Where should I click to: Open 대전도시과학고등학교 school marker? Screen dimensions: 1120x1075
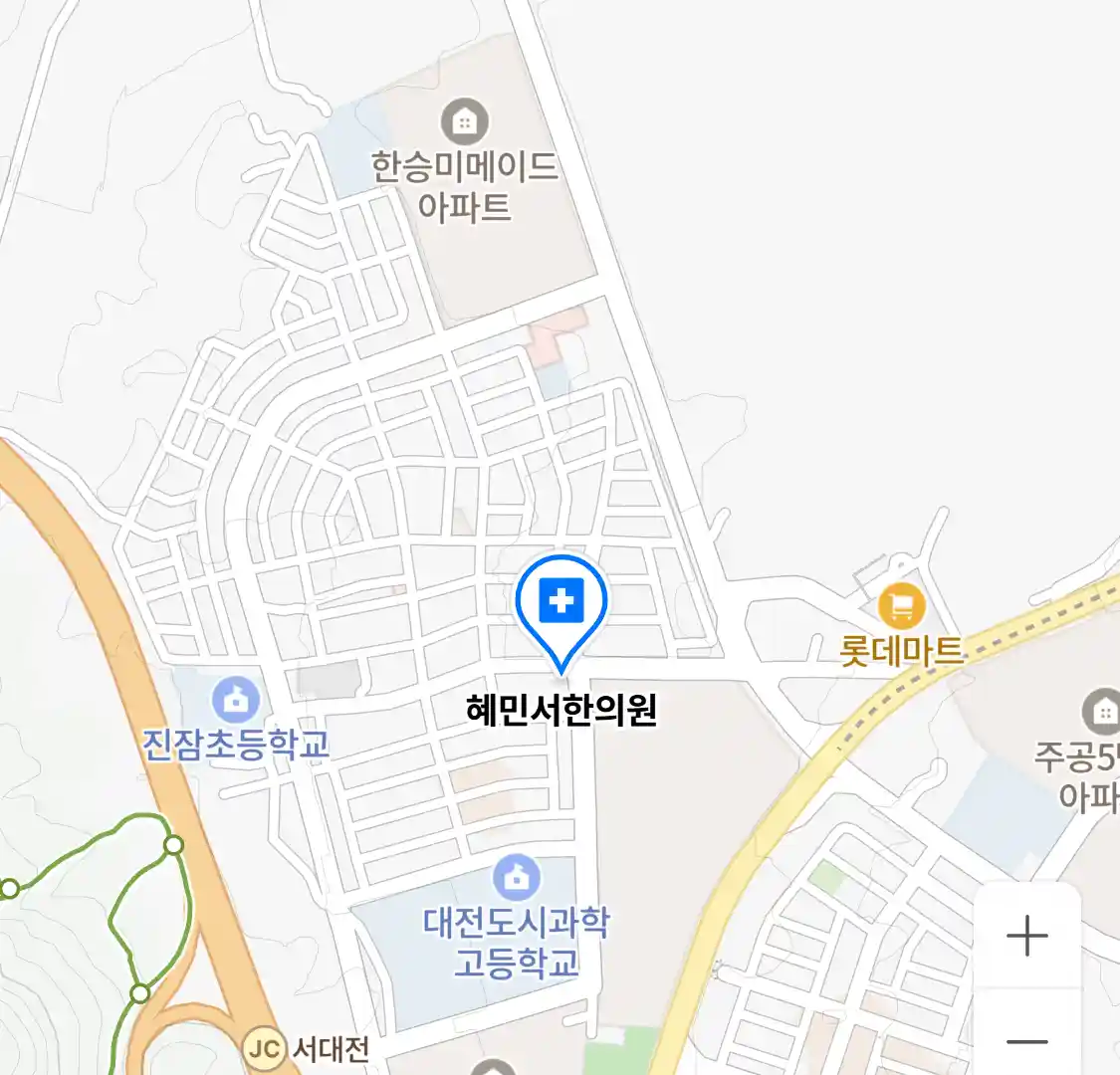click(x=516, y=878)
